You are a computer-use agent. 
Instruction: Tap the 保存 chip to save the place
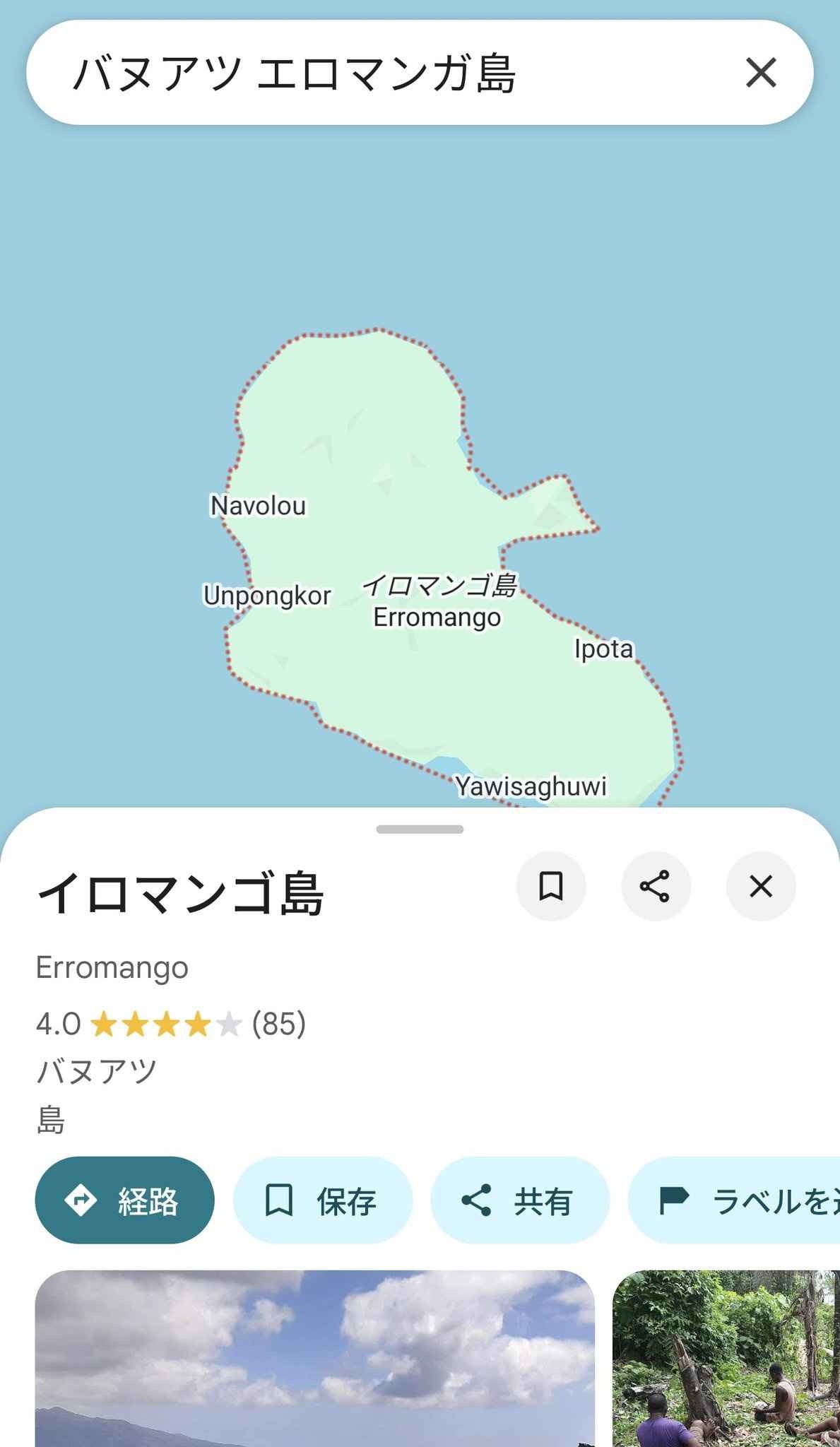coord(322,1200)
